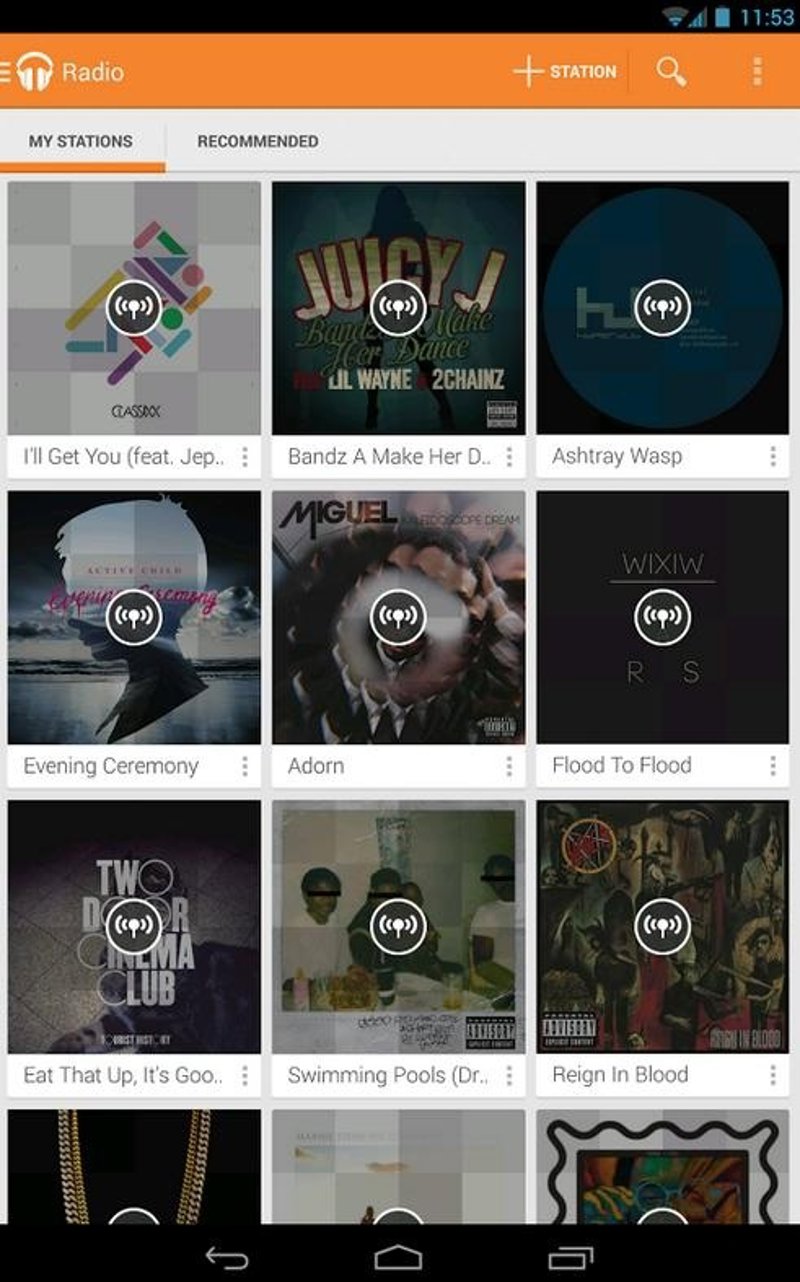Launch the Adorn radio station
The image size is (800, 1282).
(x=398, y=617)
